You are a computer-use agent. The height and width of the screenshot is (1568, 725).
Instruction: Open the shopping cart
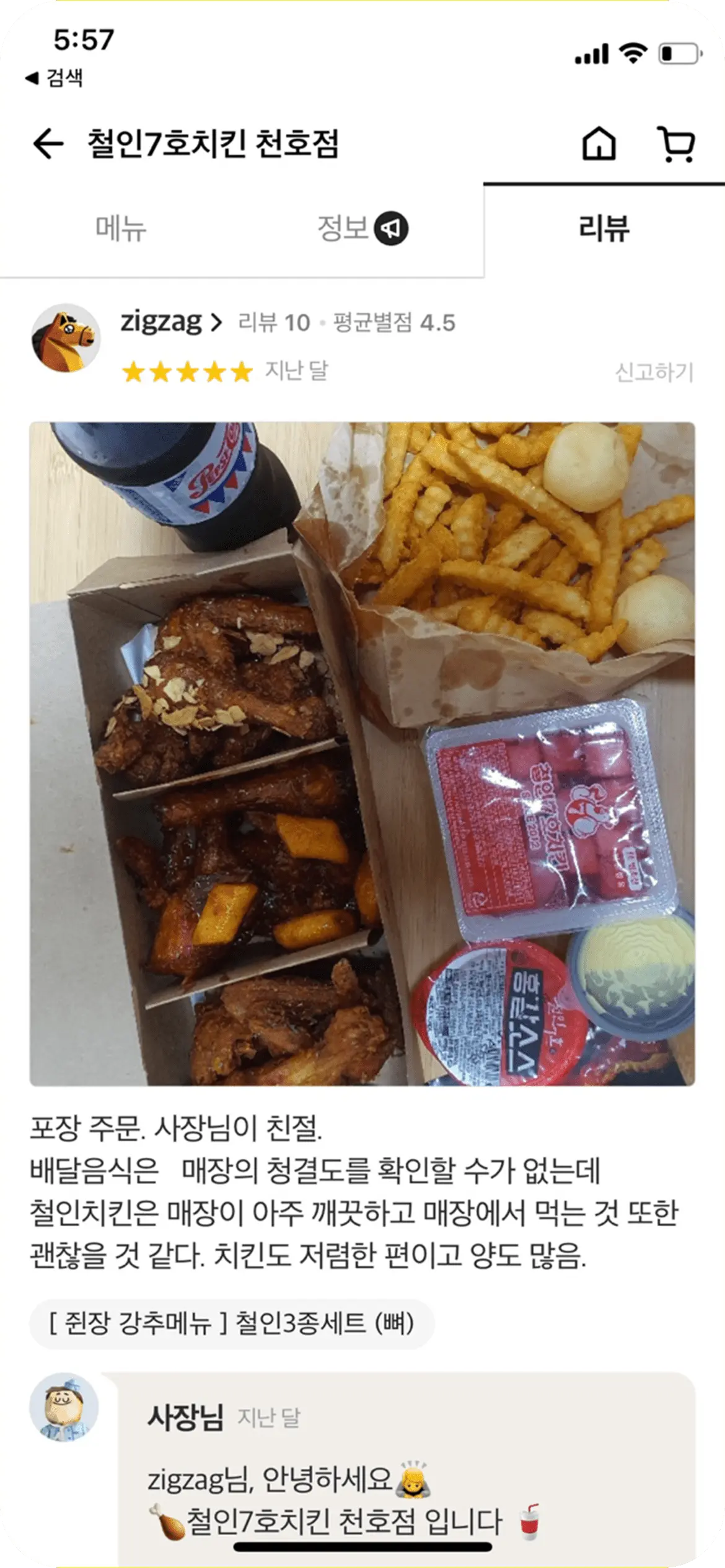coord(676,144)
